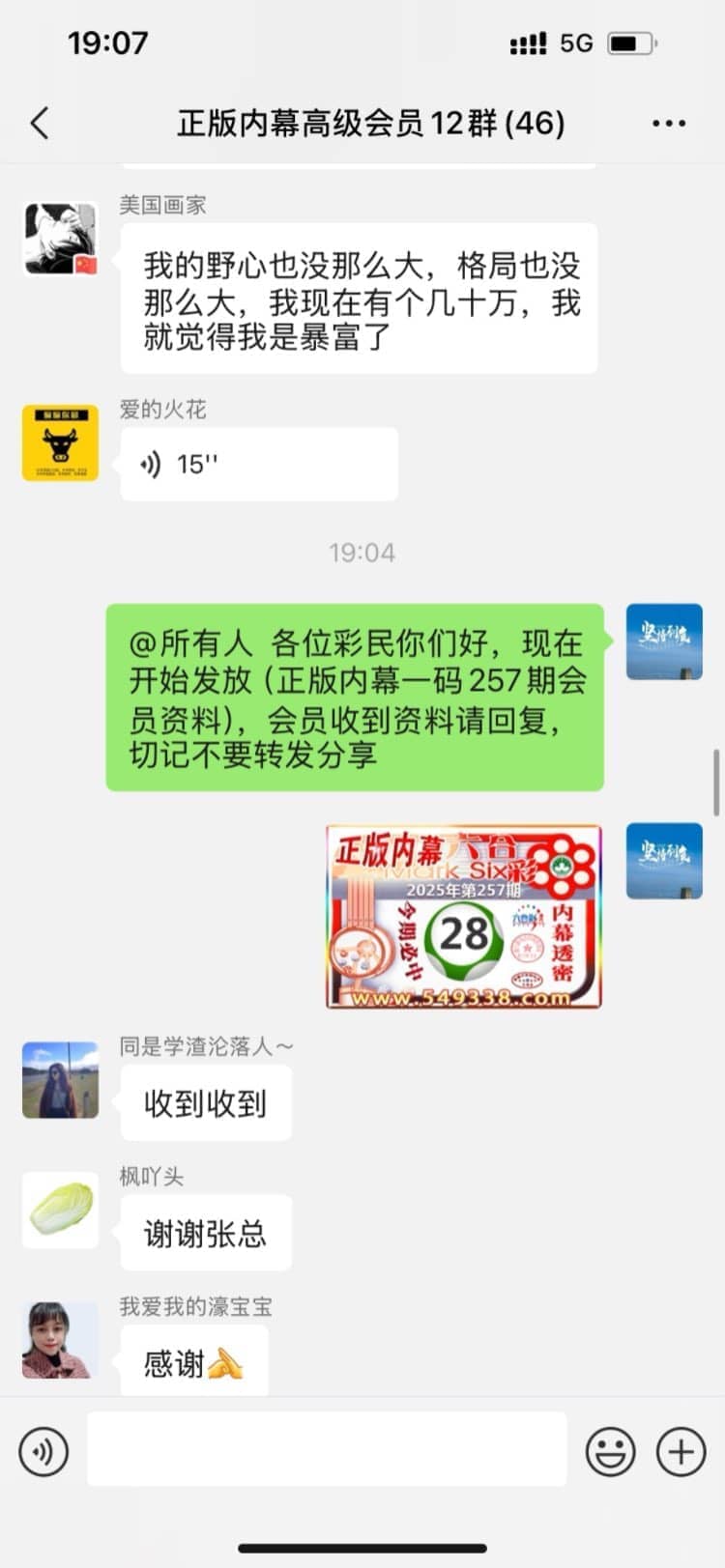The width and height of the screenshot is (725, 1568).
Task: Open 我爱我的濠宝宝's avatar
Action: point(60,1339)
